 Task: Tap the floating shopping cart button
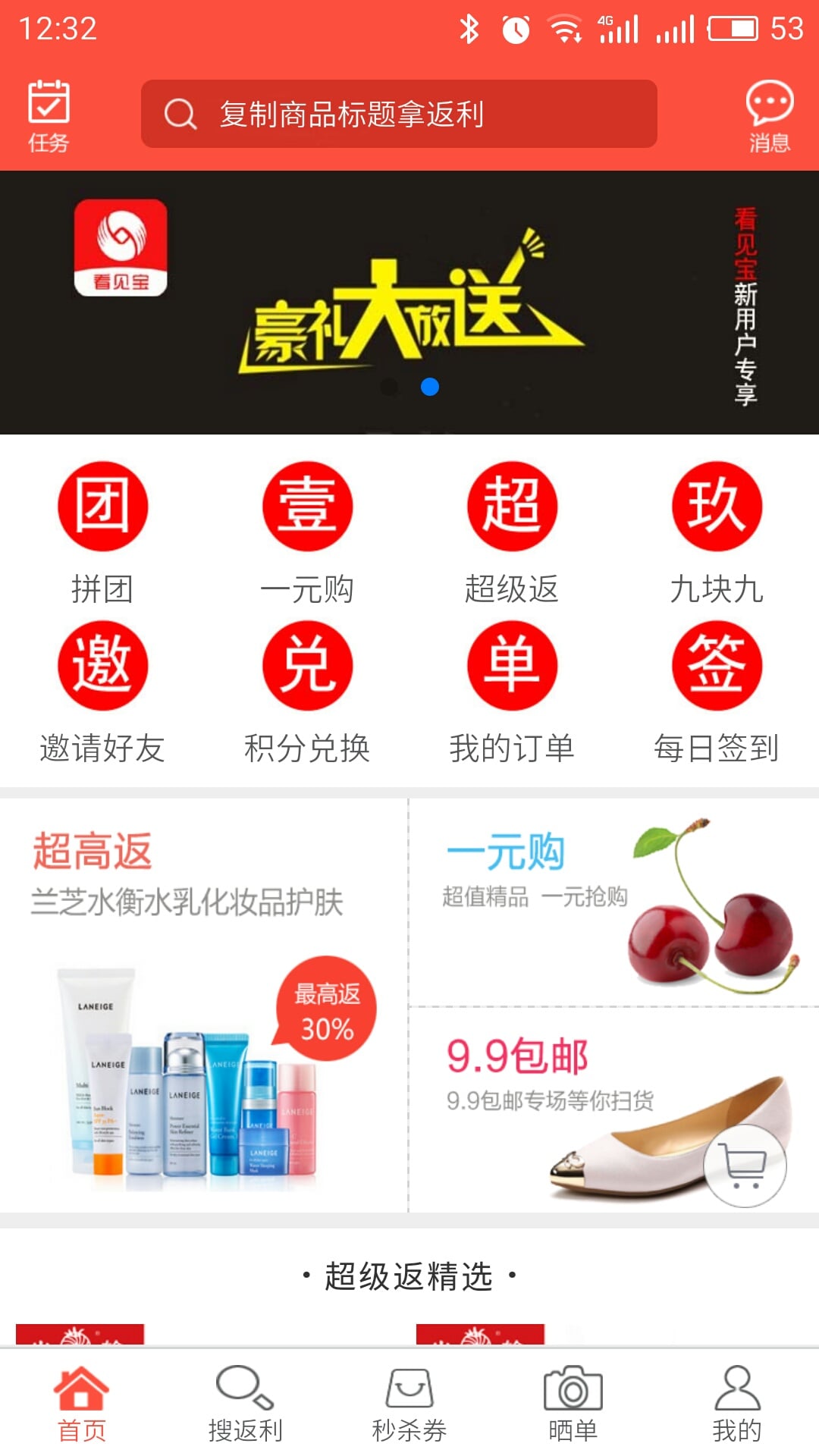coord(745,1166)
